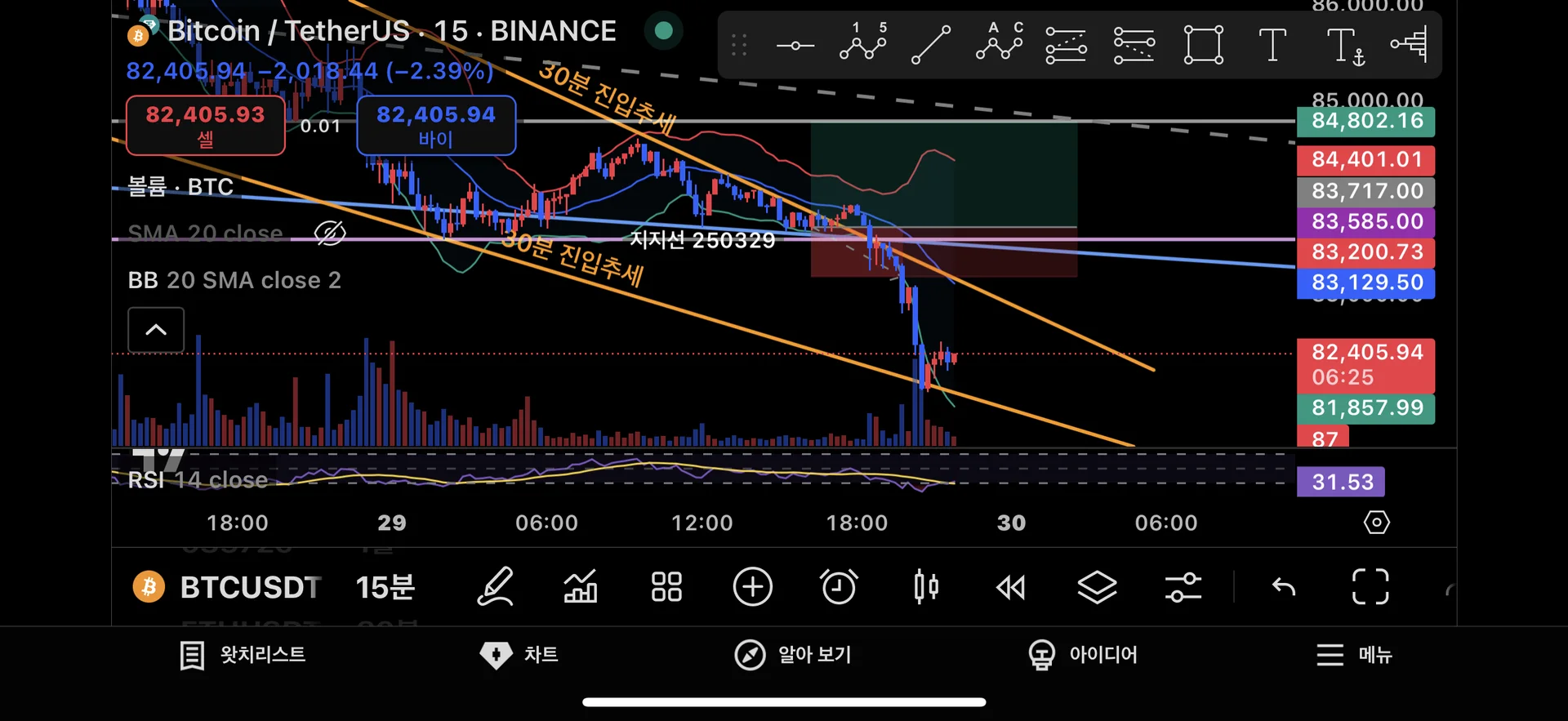The image size is (1568, 721).
Task: Select the trend line drawing tool
Action: pos(931,45)
